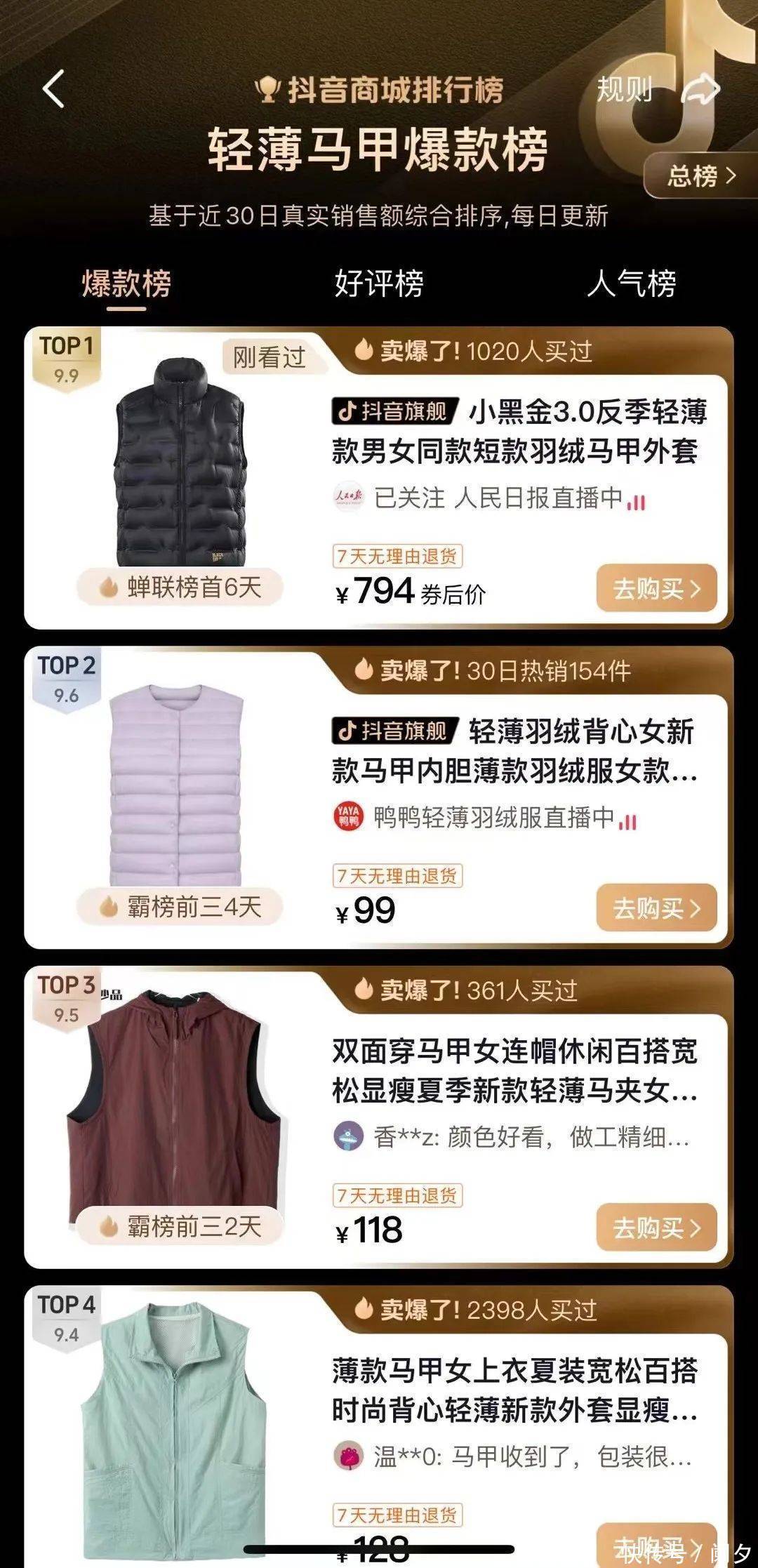This screenshot has width=758, height=1568.
Task: Go back with the top-left arrow
Action: coord(53,89)
